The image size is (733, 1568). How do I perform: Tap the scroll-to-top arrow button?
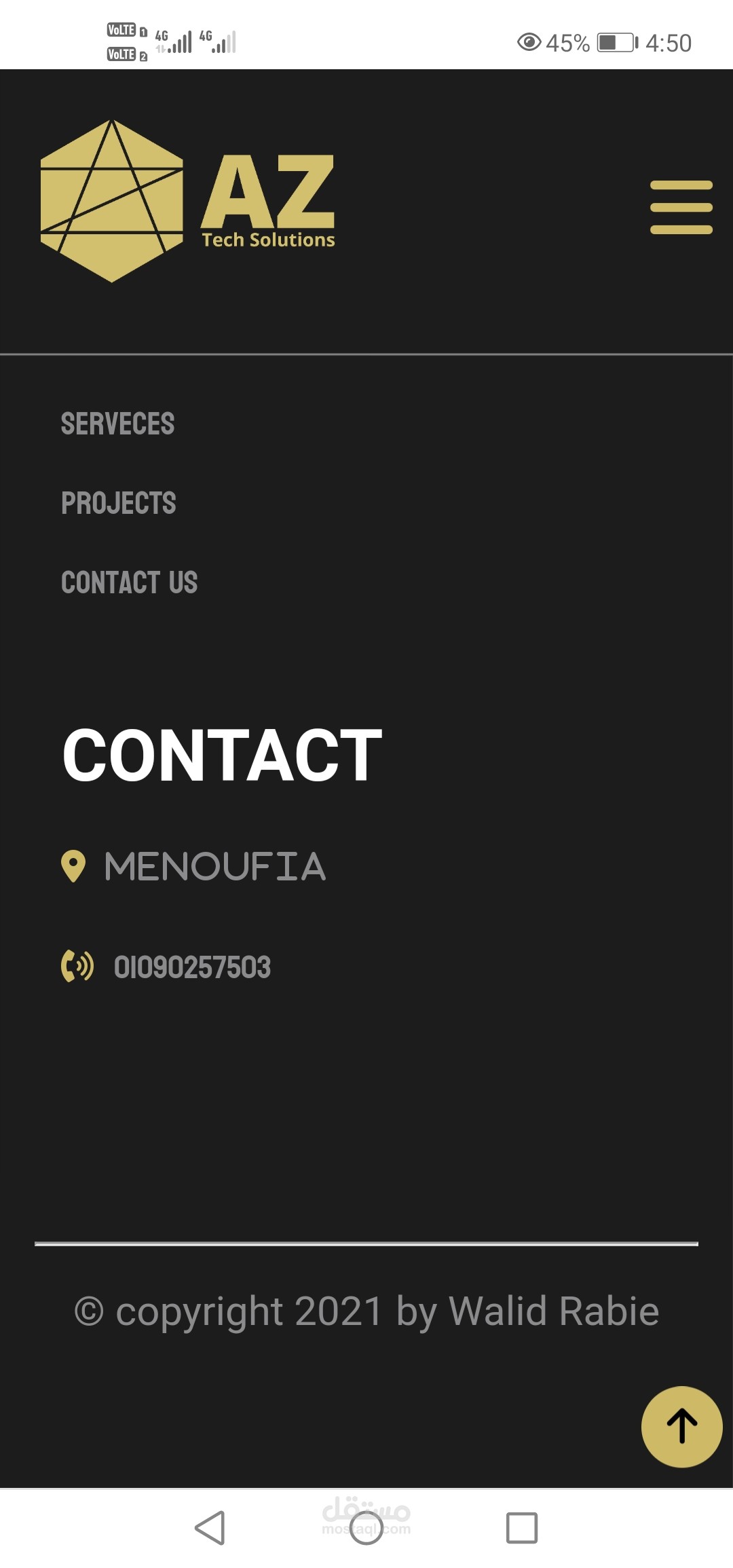(x=681, y=1426)
